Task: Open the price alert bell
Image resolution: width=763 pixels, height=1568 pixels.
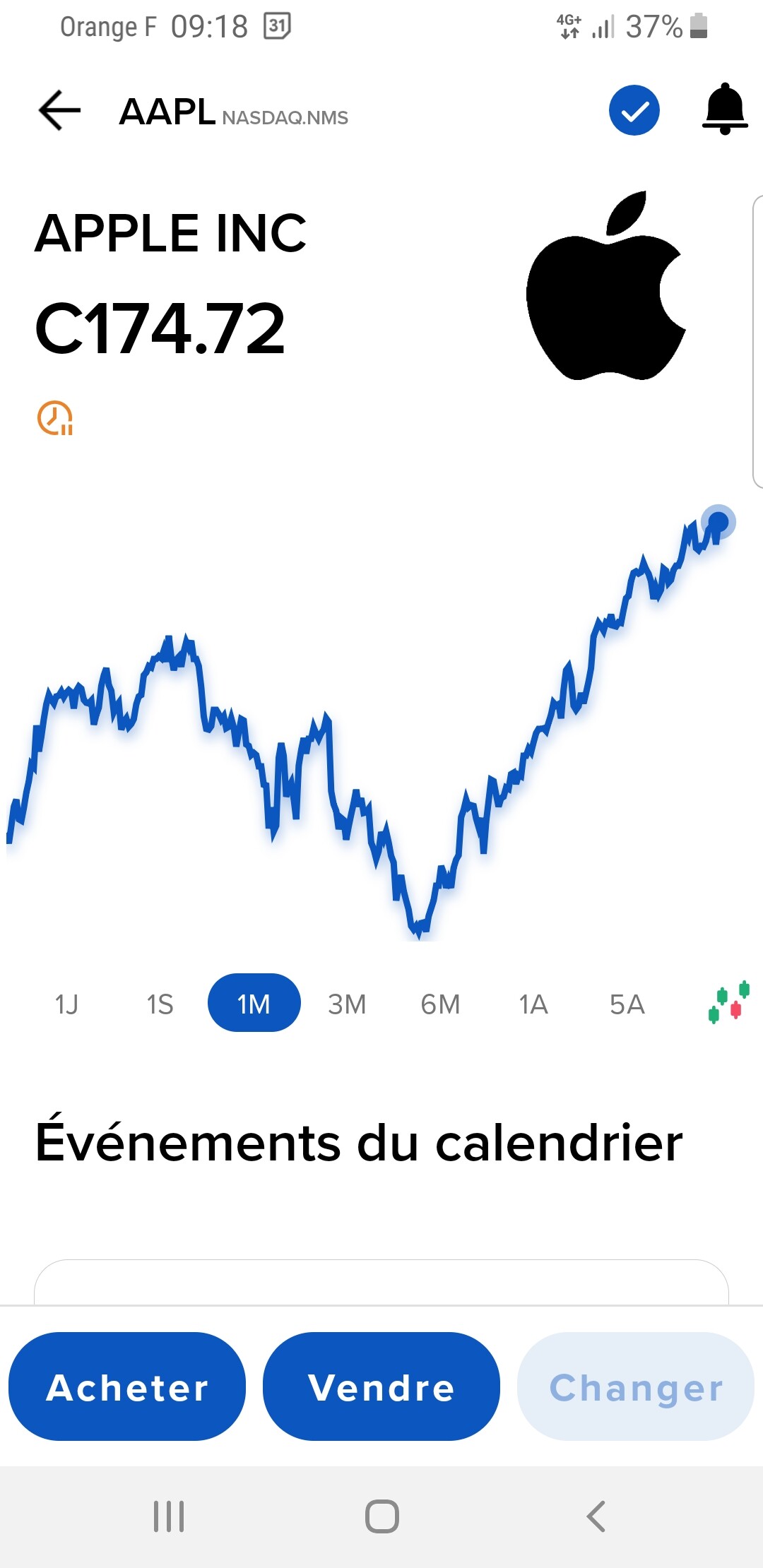Action: click(725, 109)
